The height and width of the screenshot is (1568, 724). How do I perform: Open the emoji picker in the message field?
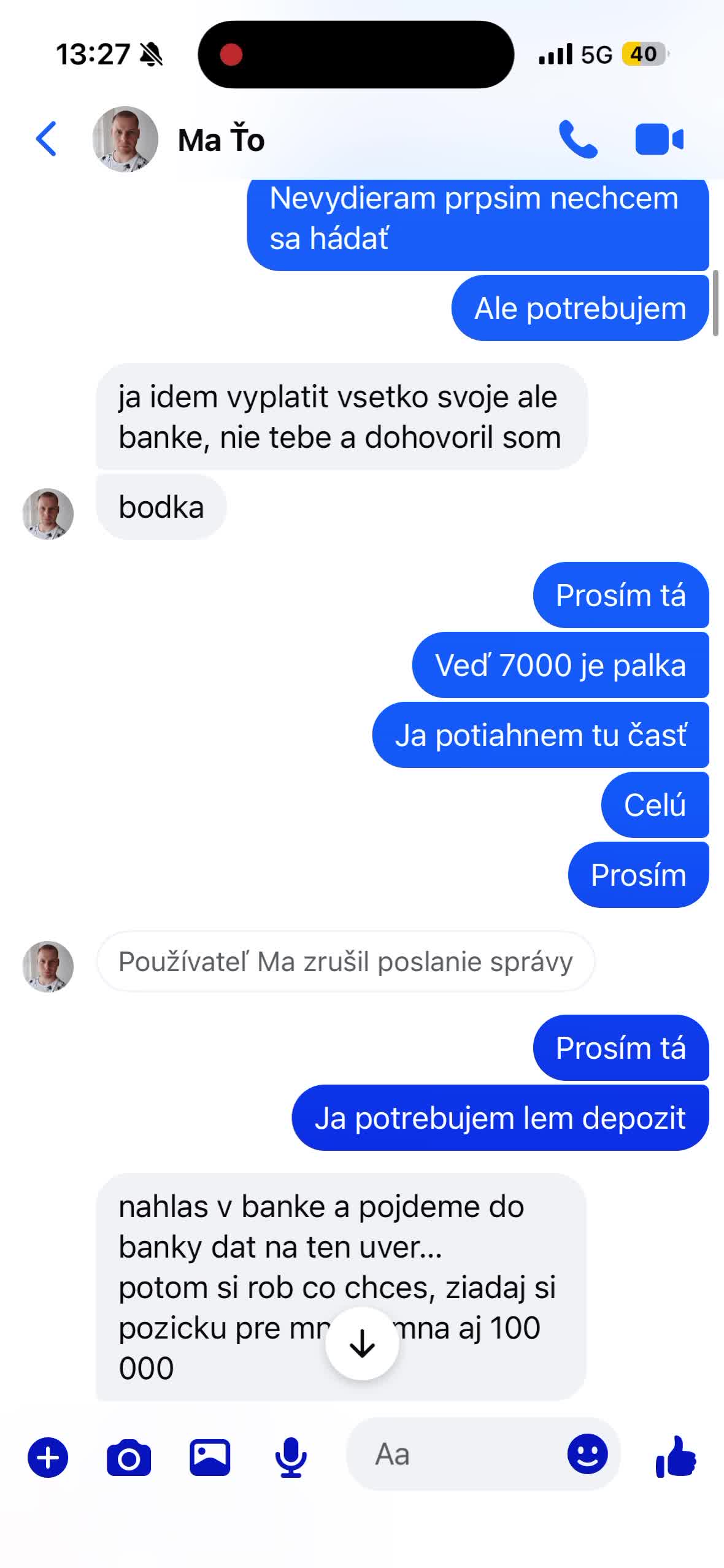[587, 1453]
